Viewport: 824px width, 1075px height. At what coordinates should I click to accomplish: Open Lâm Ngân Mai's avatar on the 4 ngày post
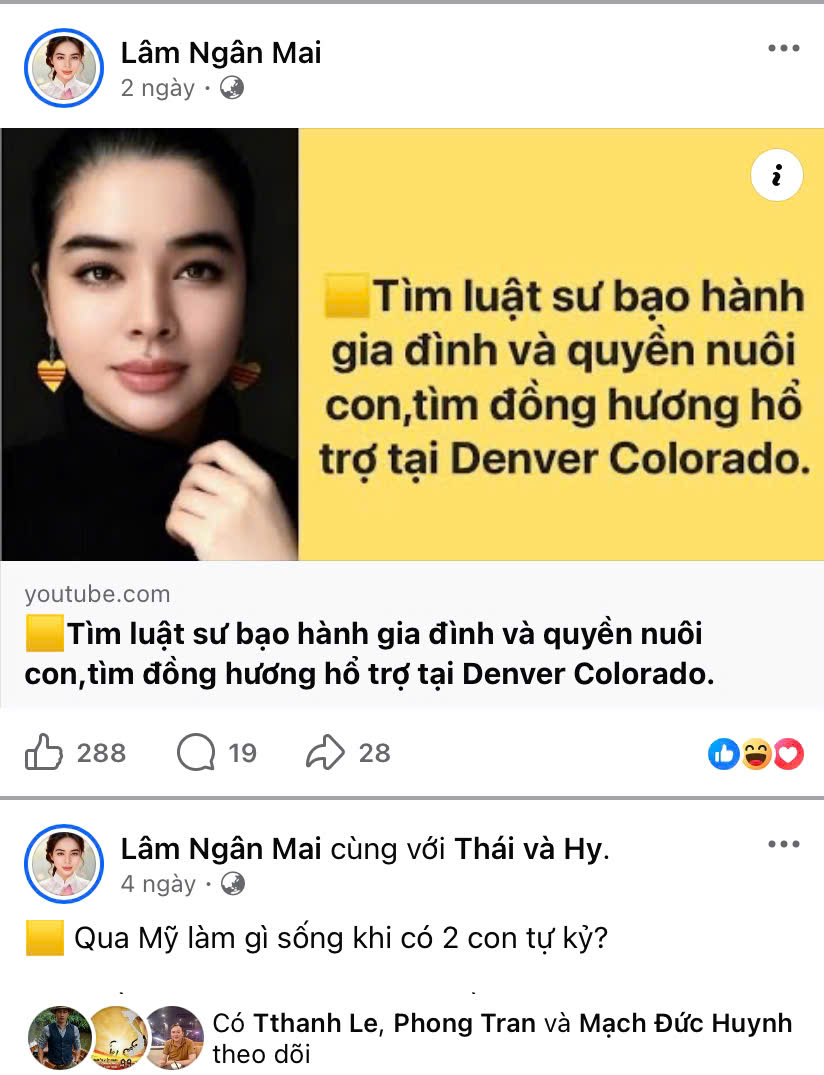coord(64,864)
